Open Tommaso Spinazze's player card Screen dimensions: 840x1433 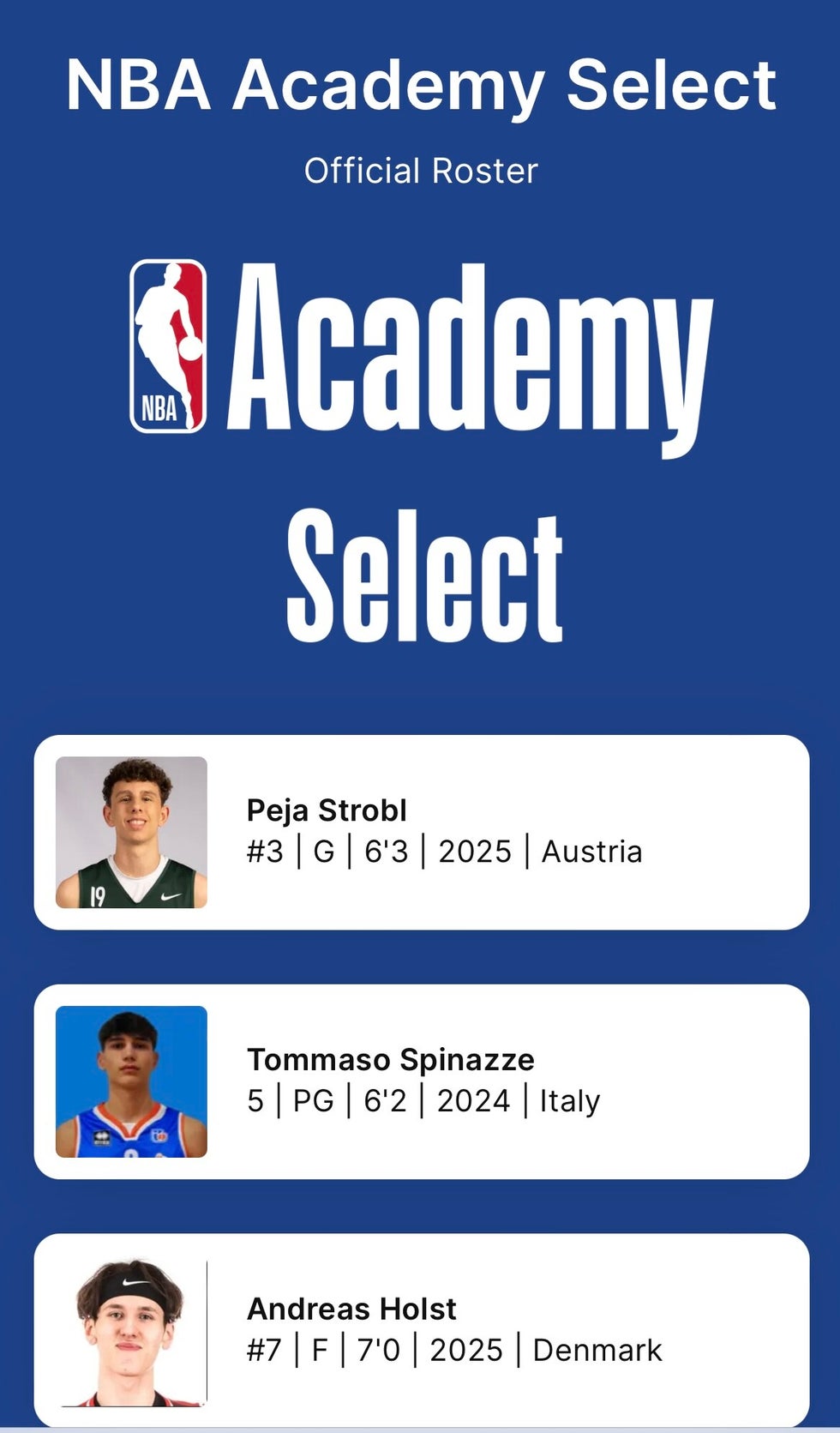click(x=421, y=1081)
